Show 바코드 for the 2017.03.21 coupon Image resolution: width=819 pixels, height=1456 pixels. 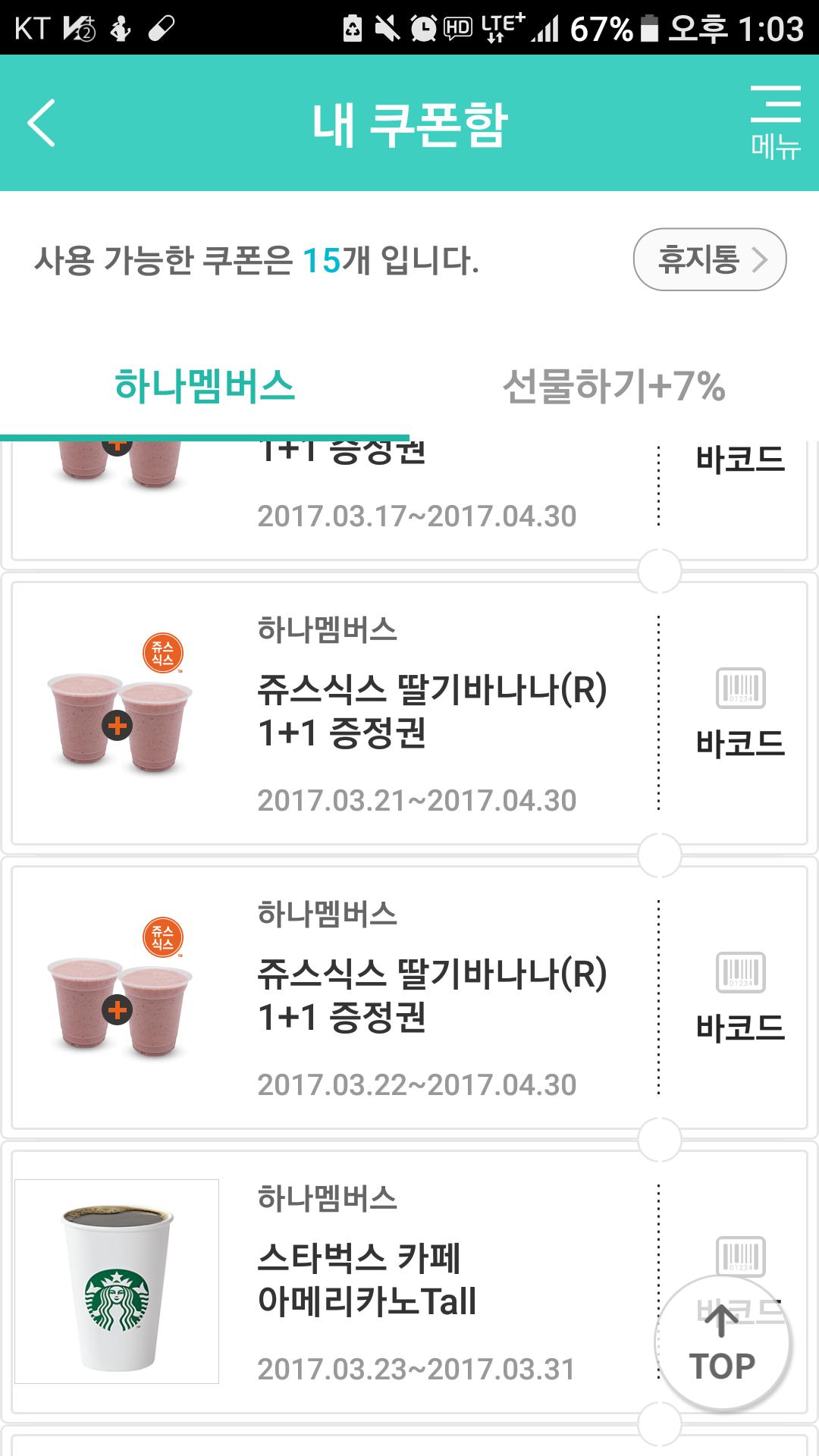[x=739, y=713]
